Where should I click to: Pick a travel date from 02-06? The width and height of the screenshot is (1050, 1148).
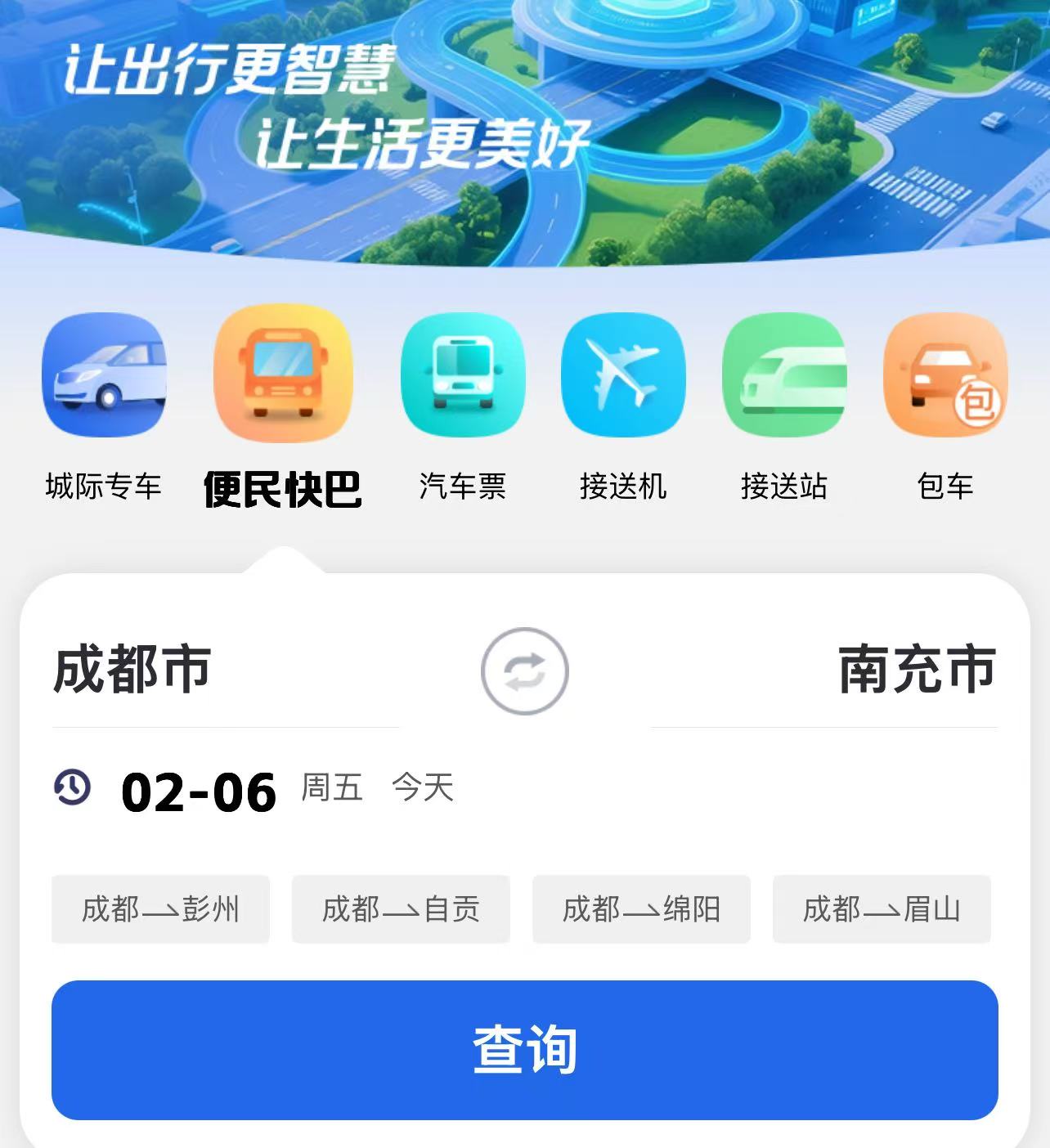tap(200, 791)
